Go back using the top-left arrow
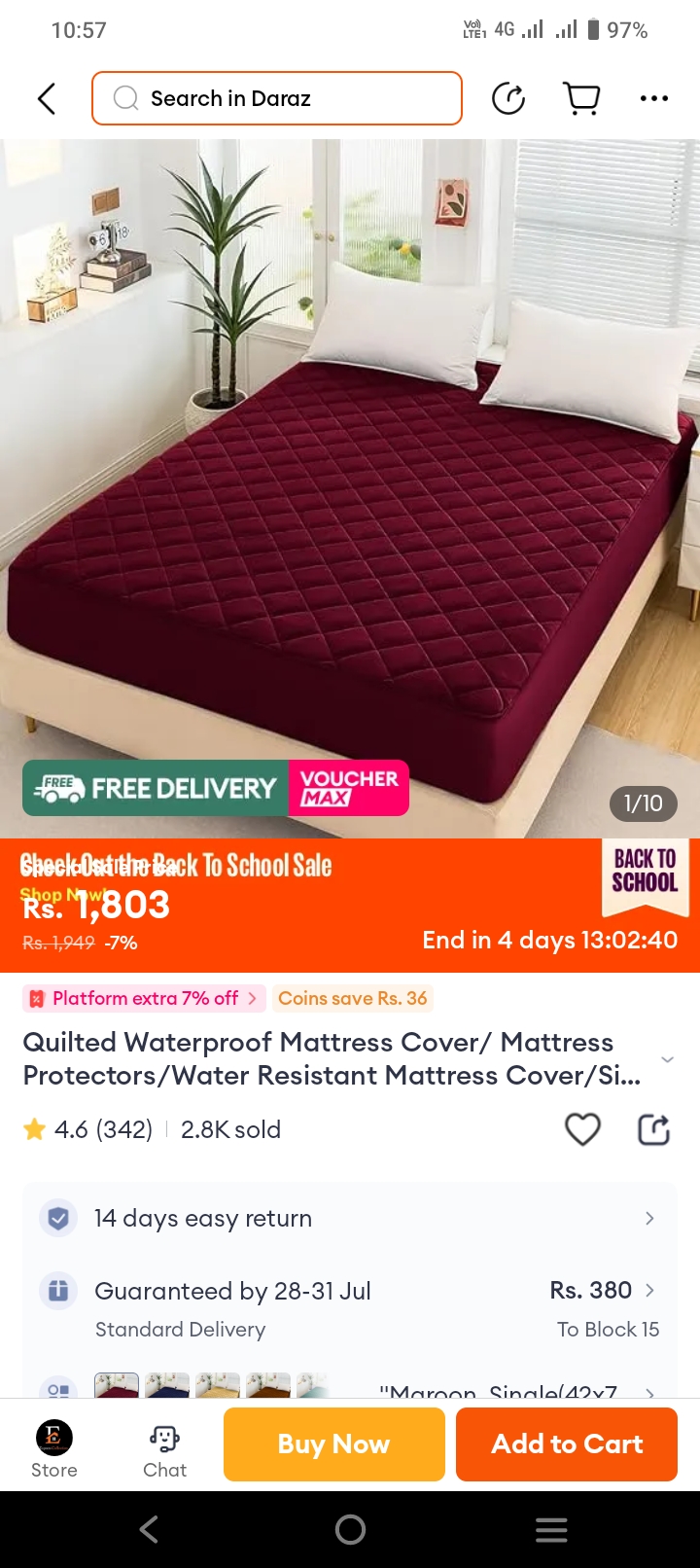Screen dimensions: 700x1568 point(46,98)
